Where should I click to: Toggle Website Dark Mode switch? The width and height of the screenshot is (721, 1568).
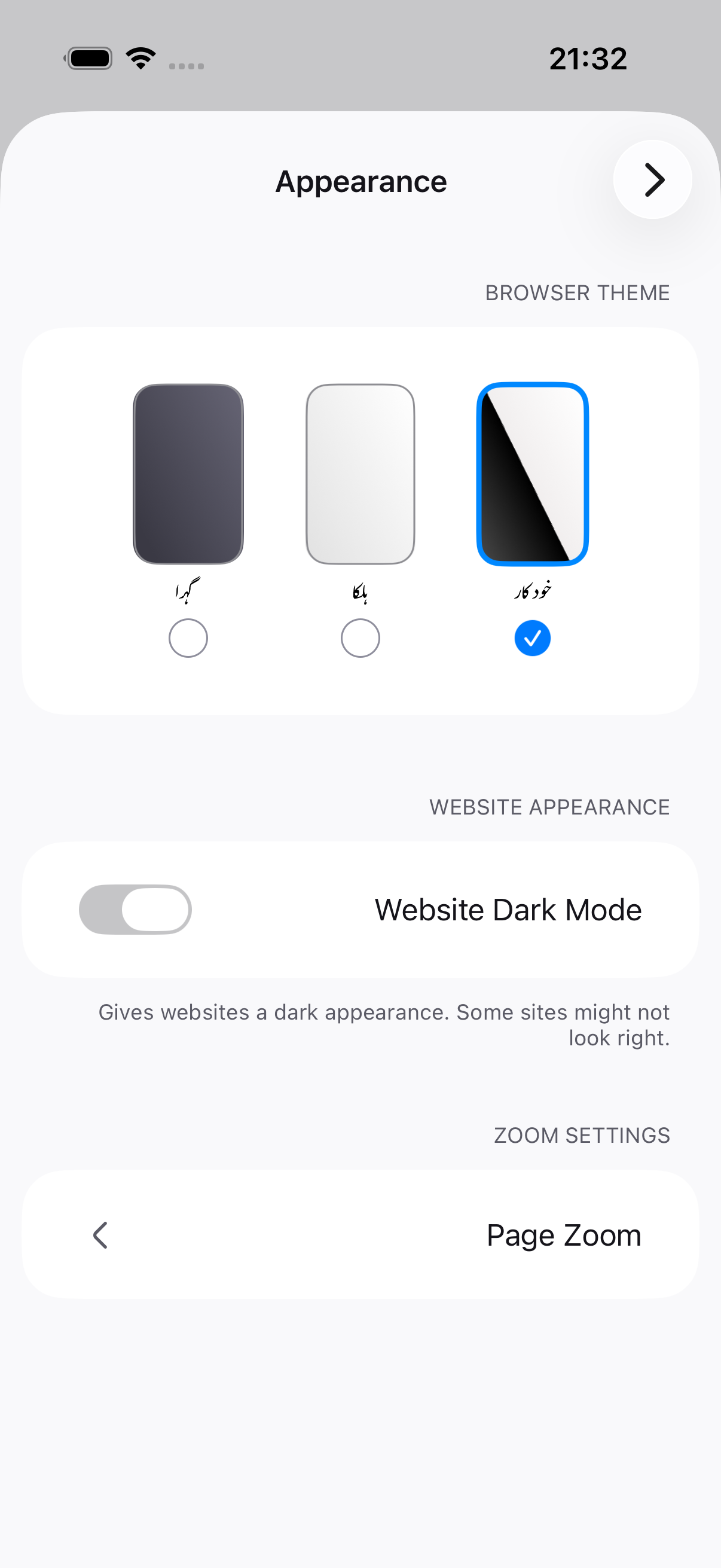(x=135, y=910)
